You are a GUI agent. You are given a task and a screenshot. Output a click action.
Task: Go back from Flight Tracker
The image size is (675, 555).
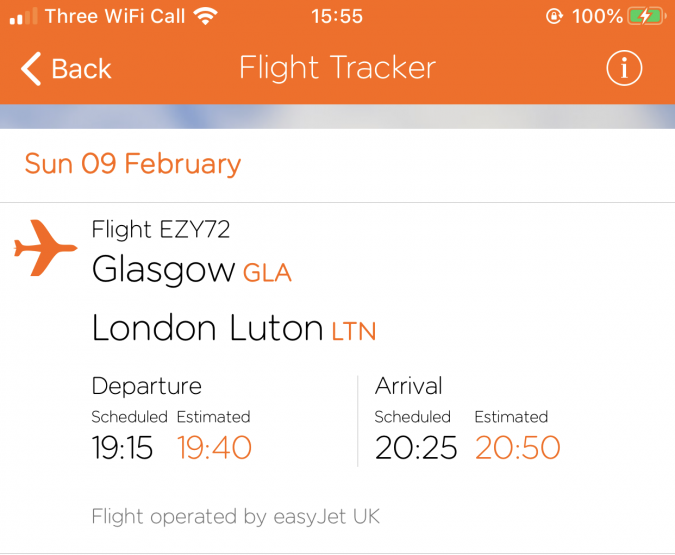pos(65,69)
